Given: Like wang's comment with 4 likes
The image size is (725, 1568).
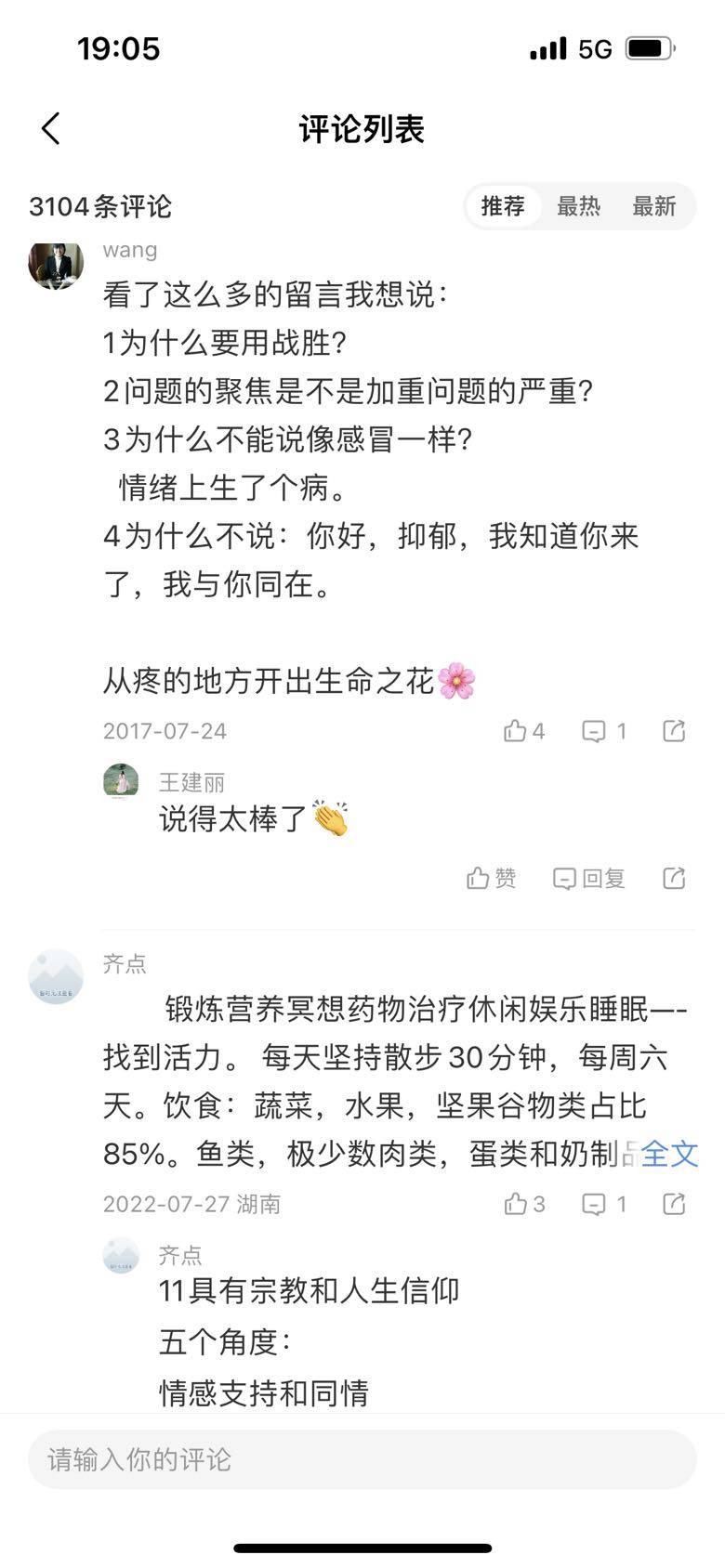Looking at the screenshot, I should click(523, 731).
